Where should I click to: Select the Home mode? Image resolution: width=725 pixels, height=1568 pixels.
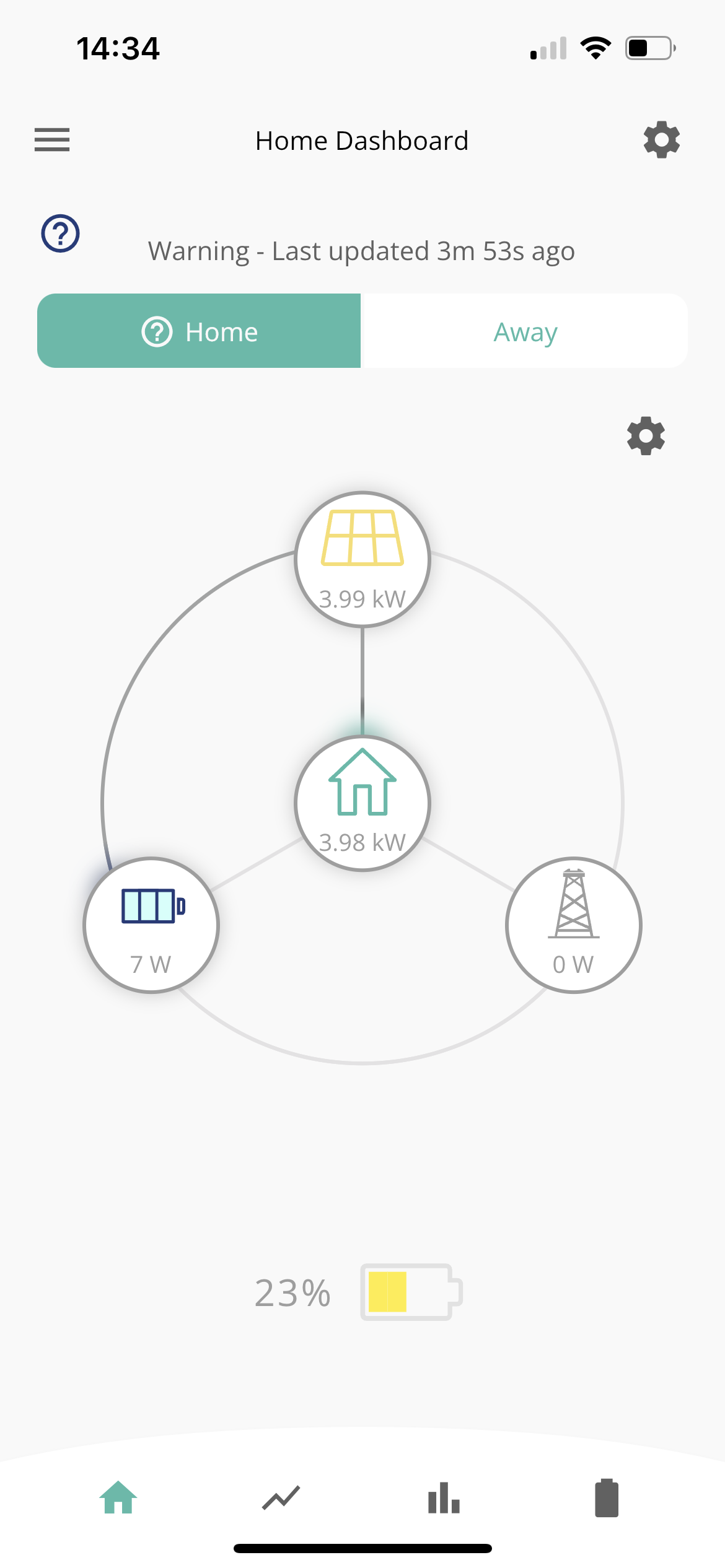click(199, 331)
